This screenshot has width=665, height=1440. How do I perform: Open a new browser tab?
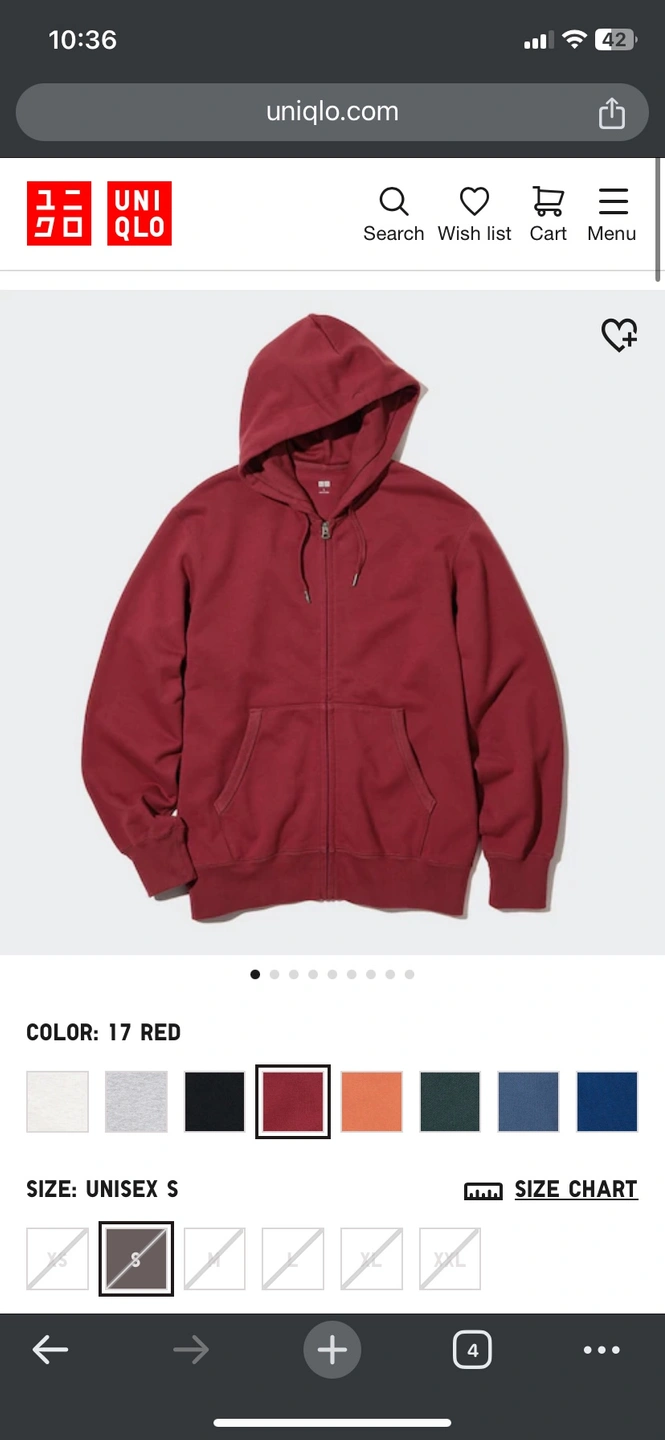click(x=332, y=1350)
